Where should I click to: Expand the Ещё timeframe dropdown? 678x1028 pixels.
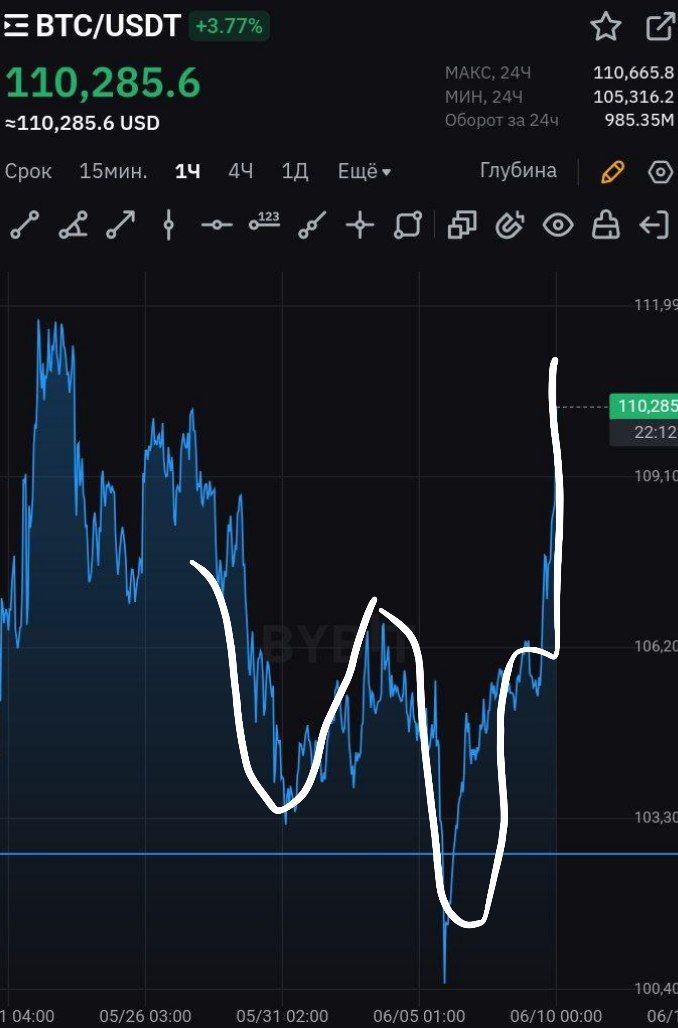[x=364, y=171]
